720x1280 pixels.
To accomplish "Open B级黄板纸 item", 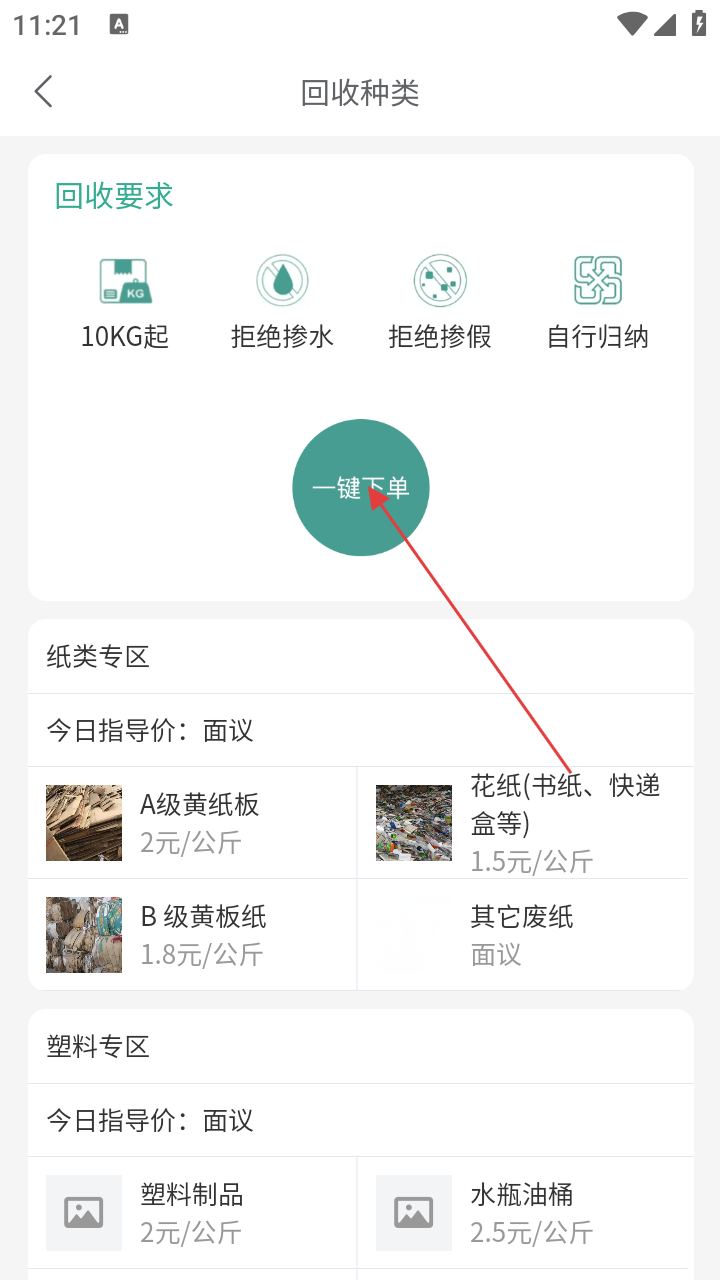I will click(192, 935).
